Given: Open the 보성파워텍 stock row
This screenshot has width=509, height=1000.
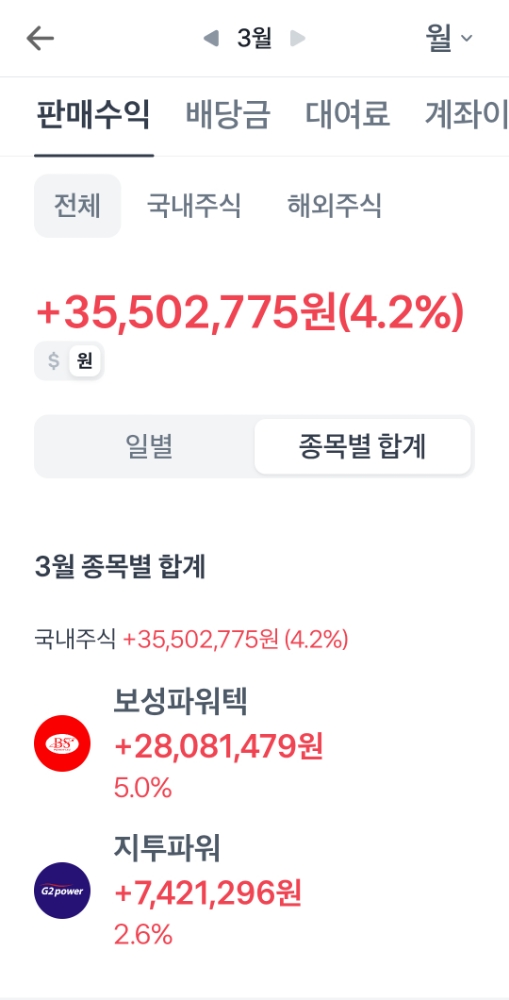Looking at the screenshot, I should 254,744.
